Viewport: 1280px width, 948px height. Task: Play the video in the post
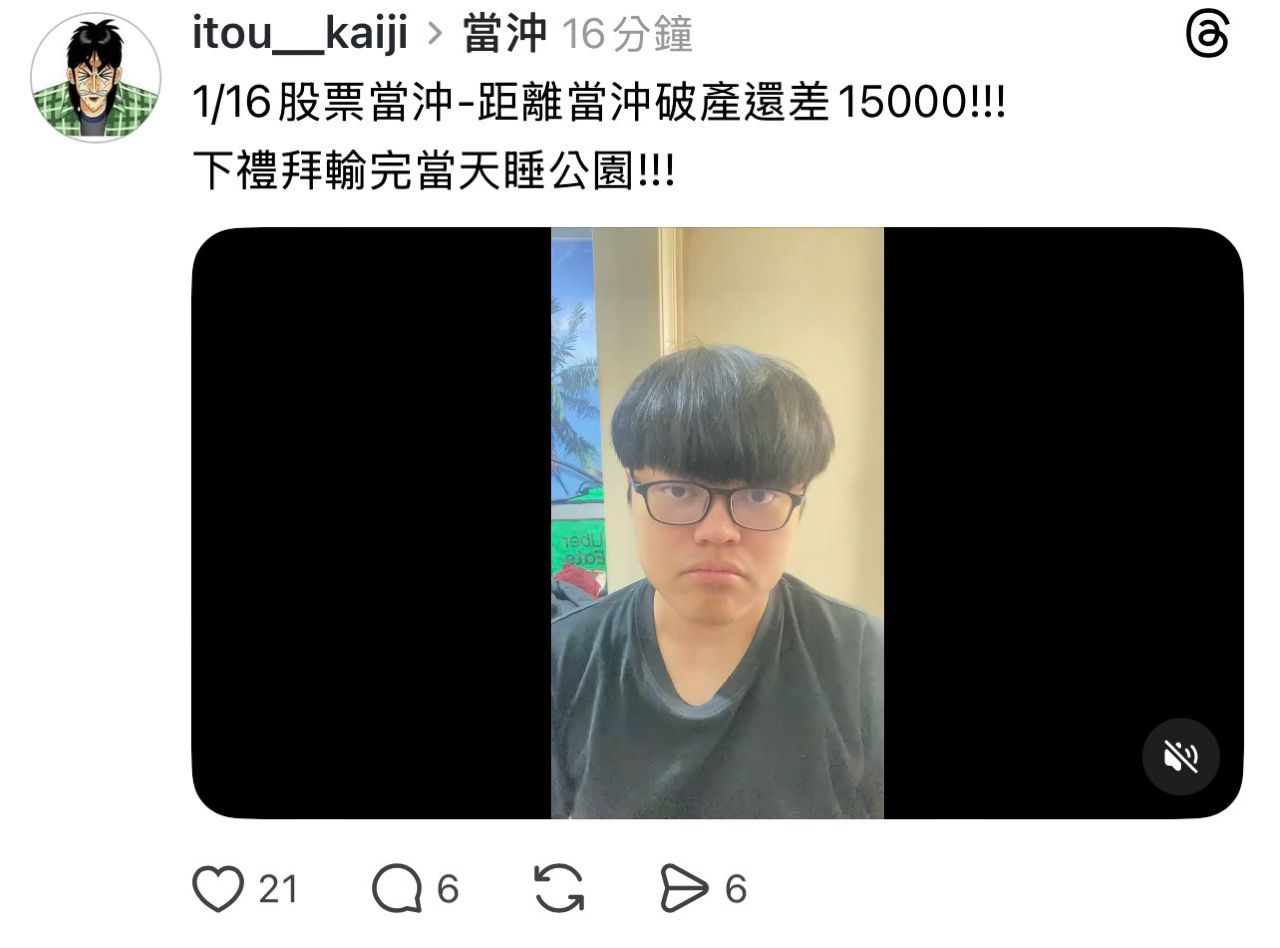pos(716,522)
